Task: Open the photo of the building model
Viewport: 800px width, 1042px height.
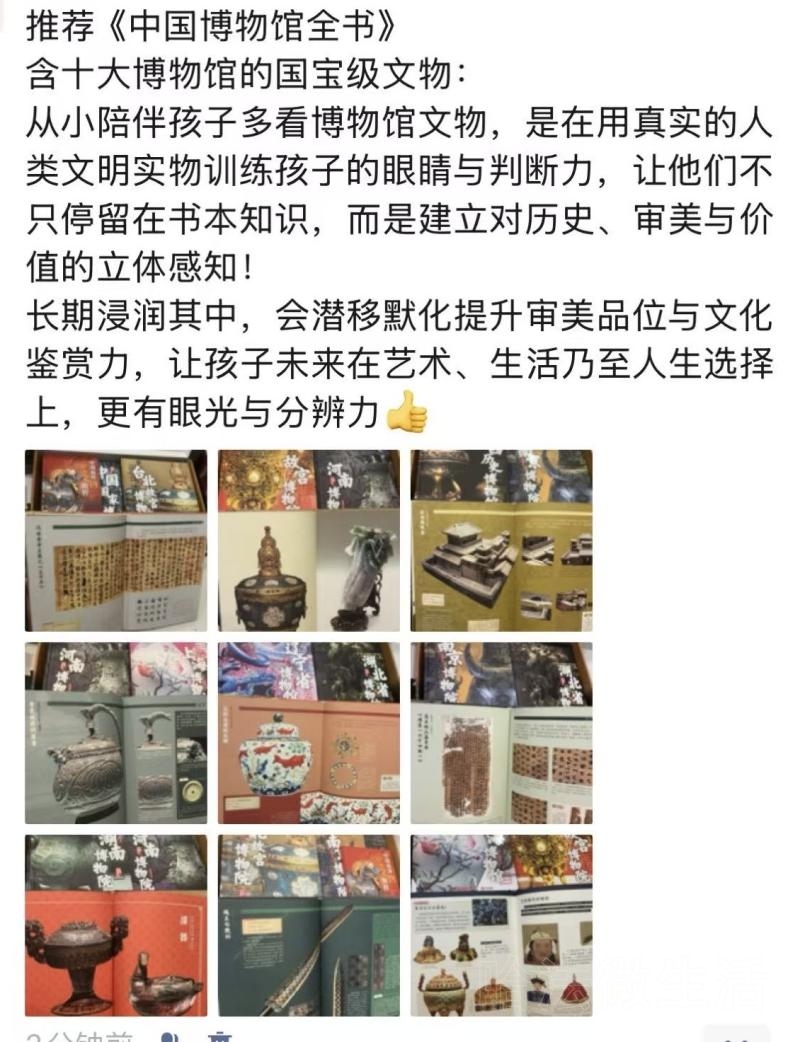Action: tap(501, 540)
